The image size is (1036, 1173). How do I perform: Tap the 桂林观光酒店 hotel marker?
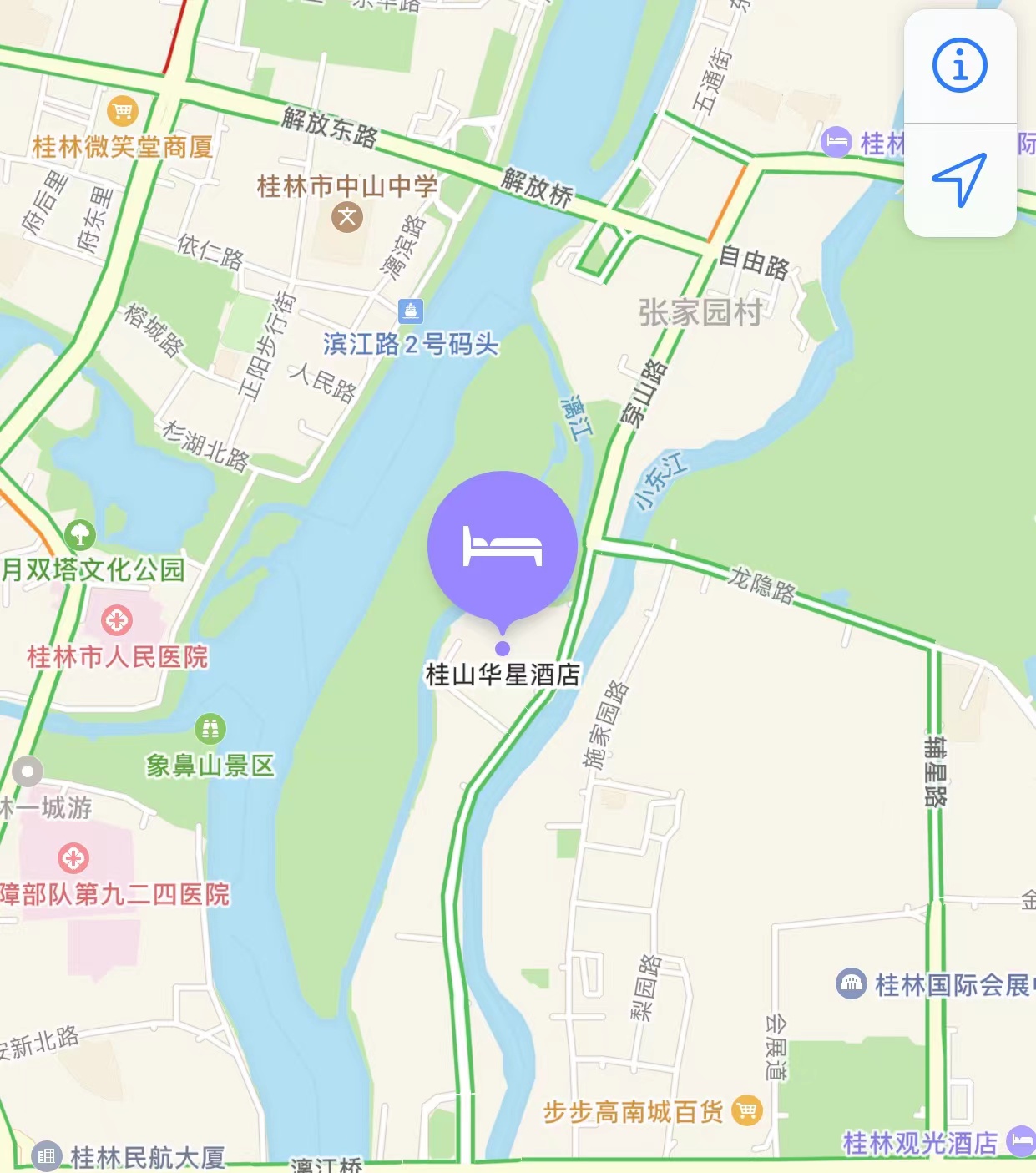(x=1019, y=1140)
